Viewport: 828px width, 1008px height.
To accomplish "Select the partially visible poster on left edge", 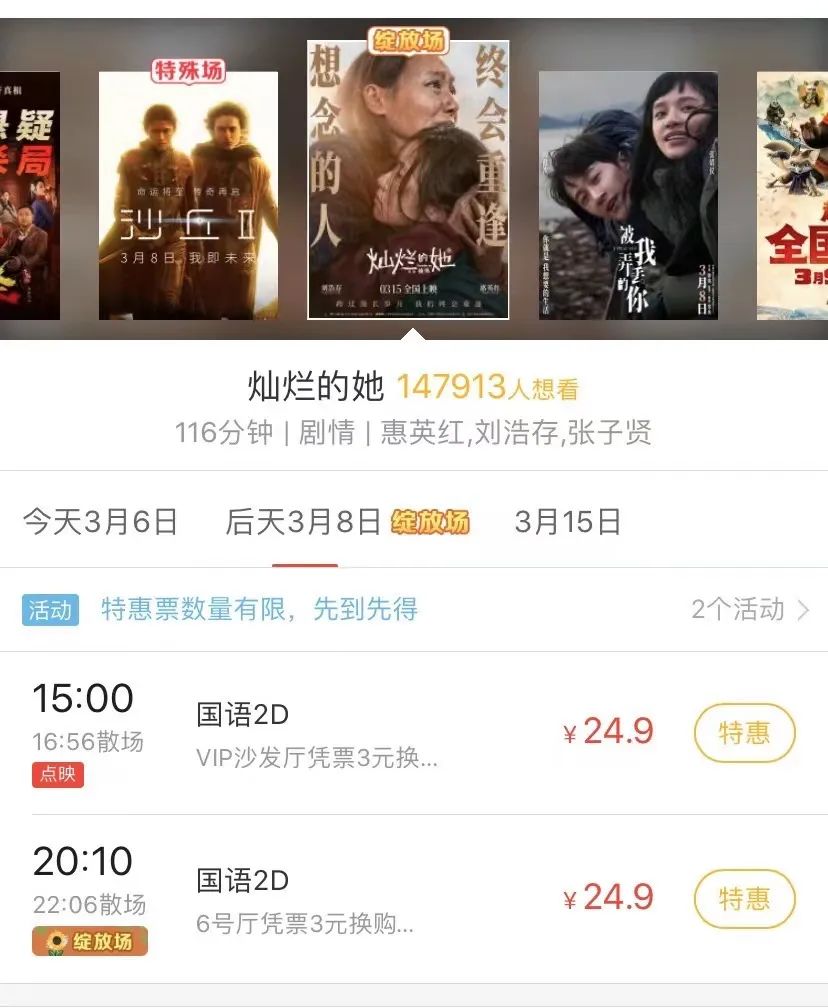I will pyautogui.click(x=29, y=195).
